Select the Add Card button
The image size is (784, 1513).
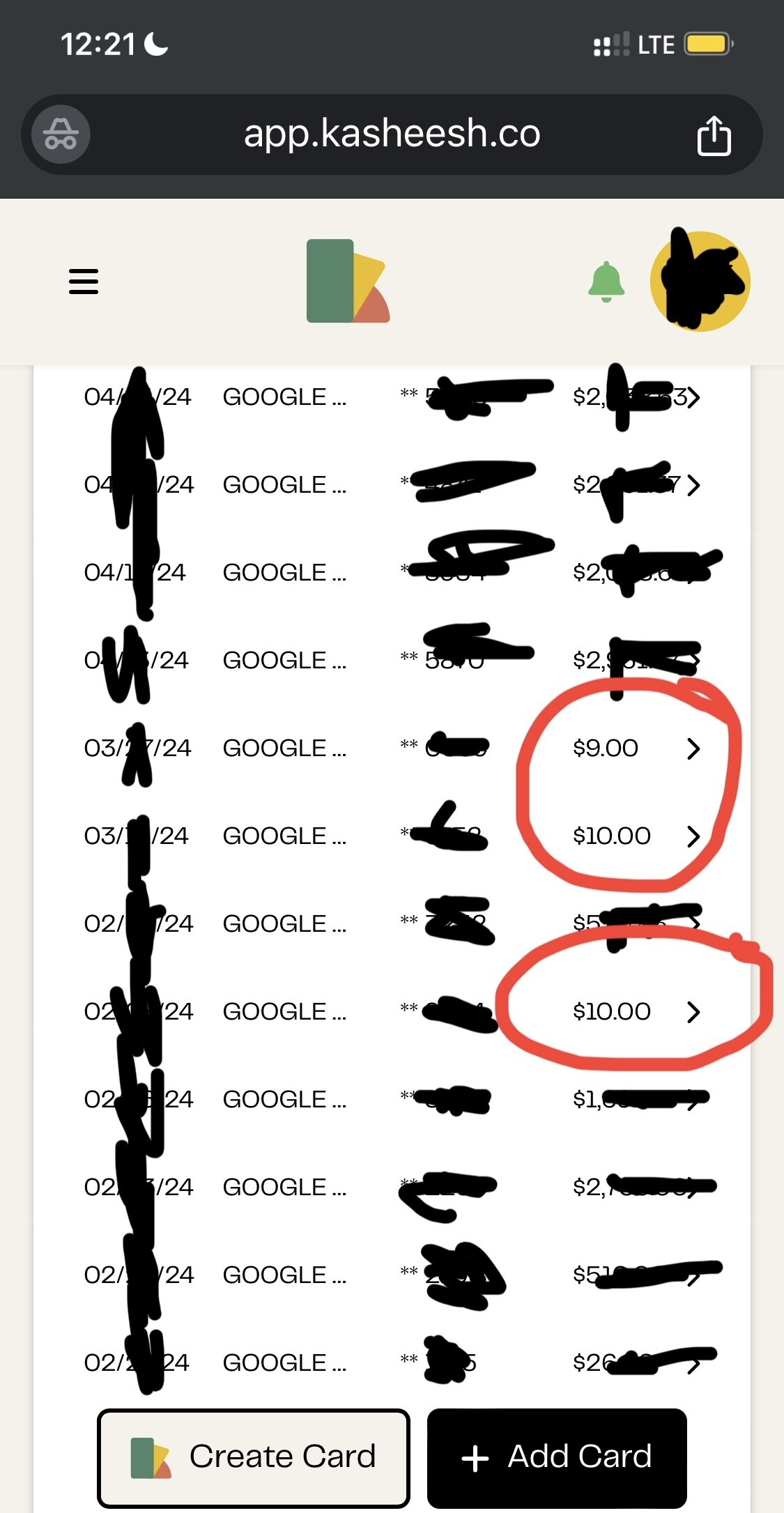coord(557,1457)
